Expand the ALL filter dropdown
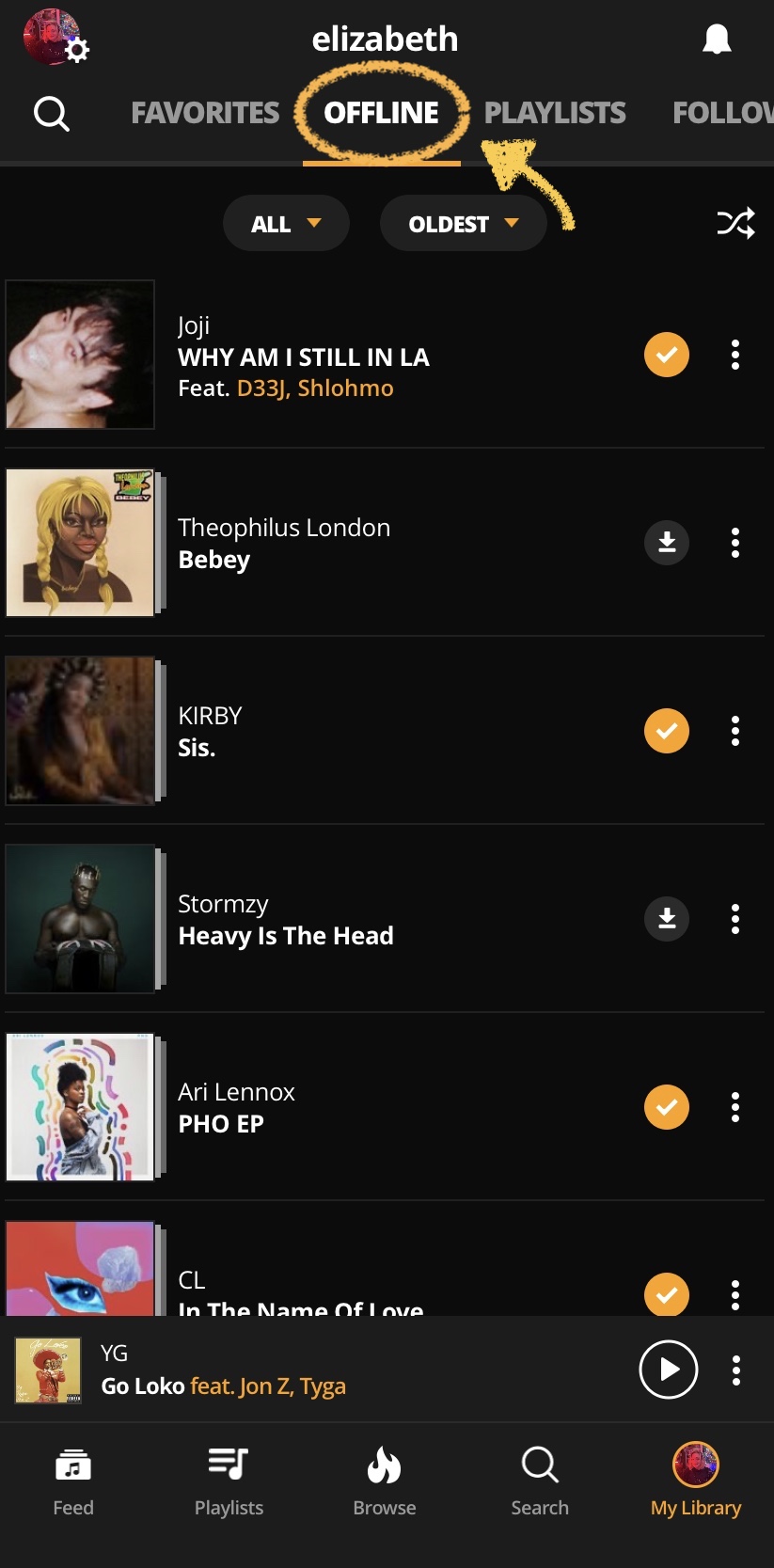Screen dimensions: 774x1568 pos(286,224)
